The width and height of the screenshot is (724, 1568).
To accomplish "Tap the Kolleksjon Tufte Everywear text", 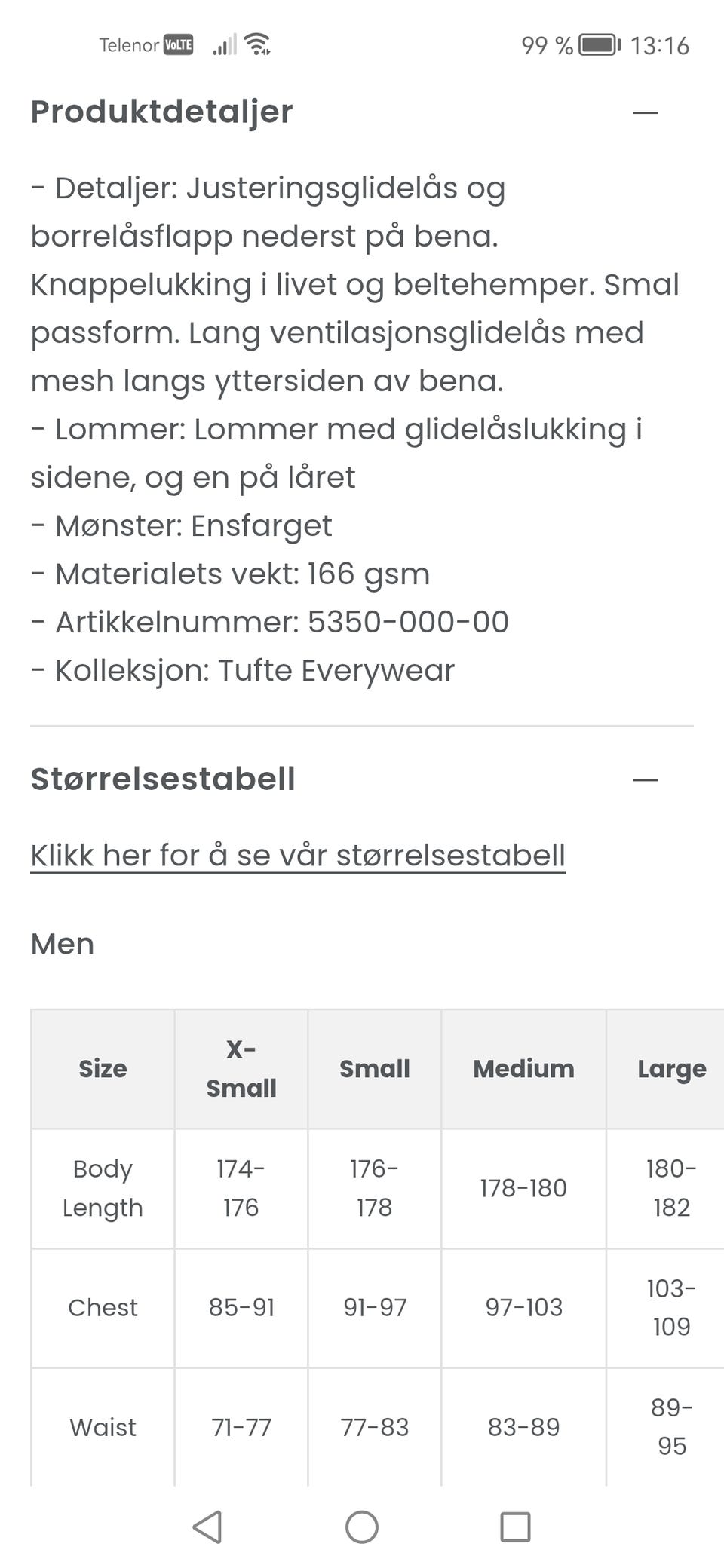I will 242,669.
